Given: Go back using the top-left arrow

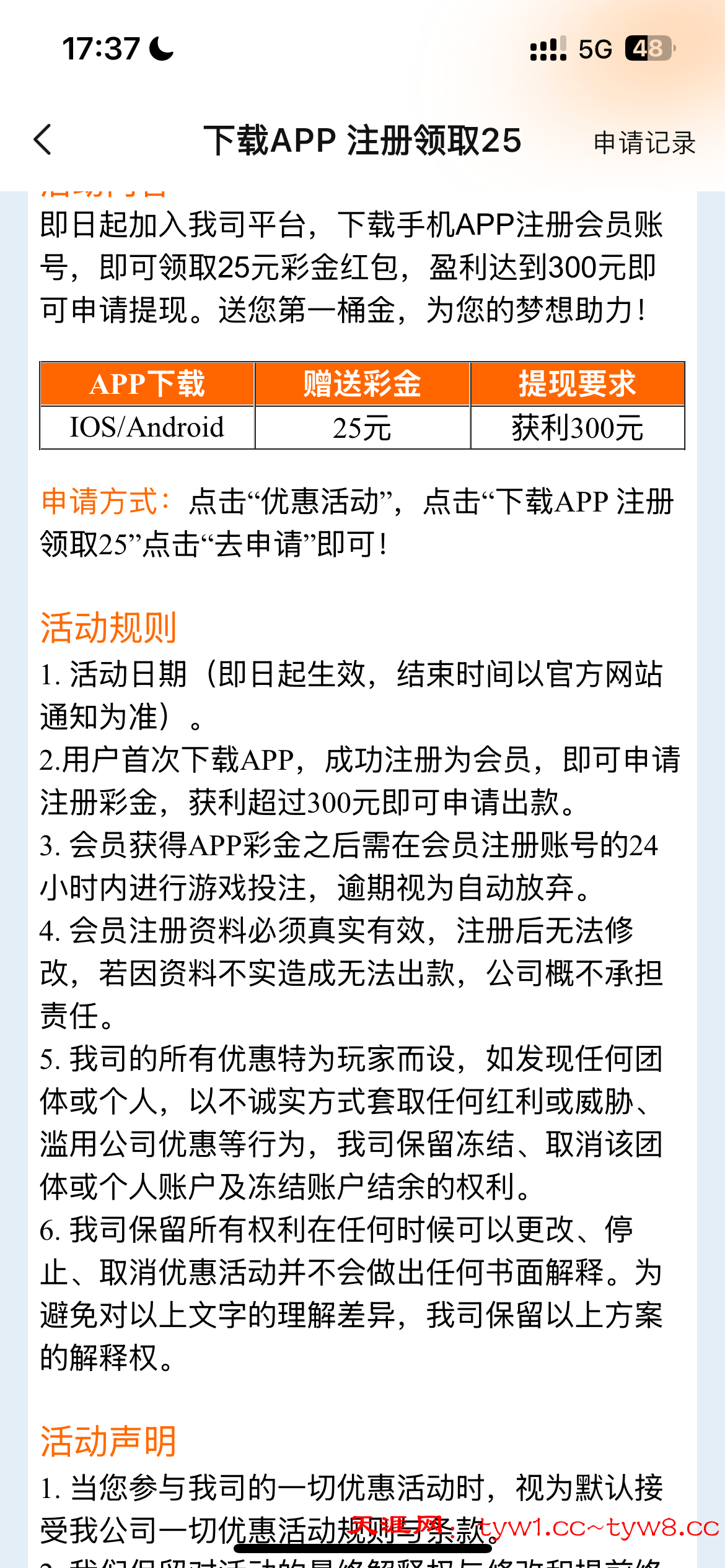Looking at the screenshot, I should 42,139.
